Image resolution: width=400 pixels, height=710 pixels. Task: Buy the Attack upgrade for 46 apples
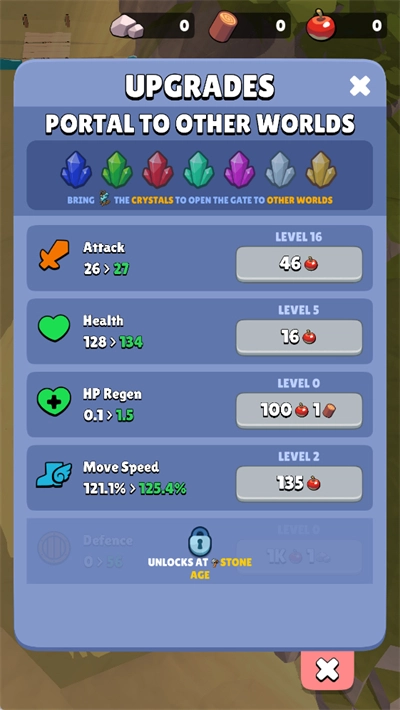[x=299, y=264]
